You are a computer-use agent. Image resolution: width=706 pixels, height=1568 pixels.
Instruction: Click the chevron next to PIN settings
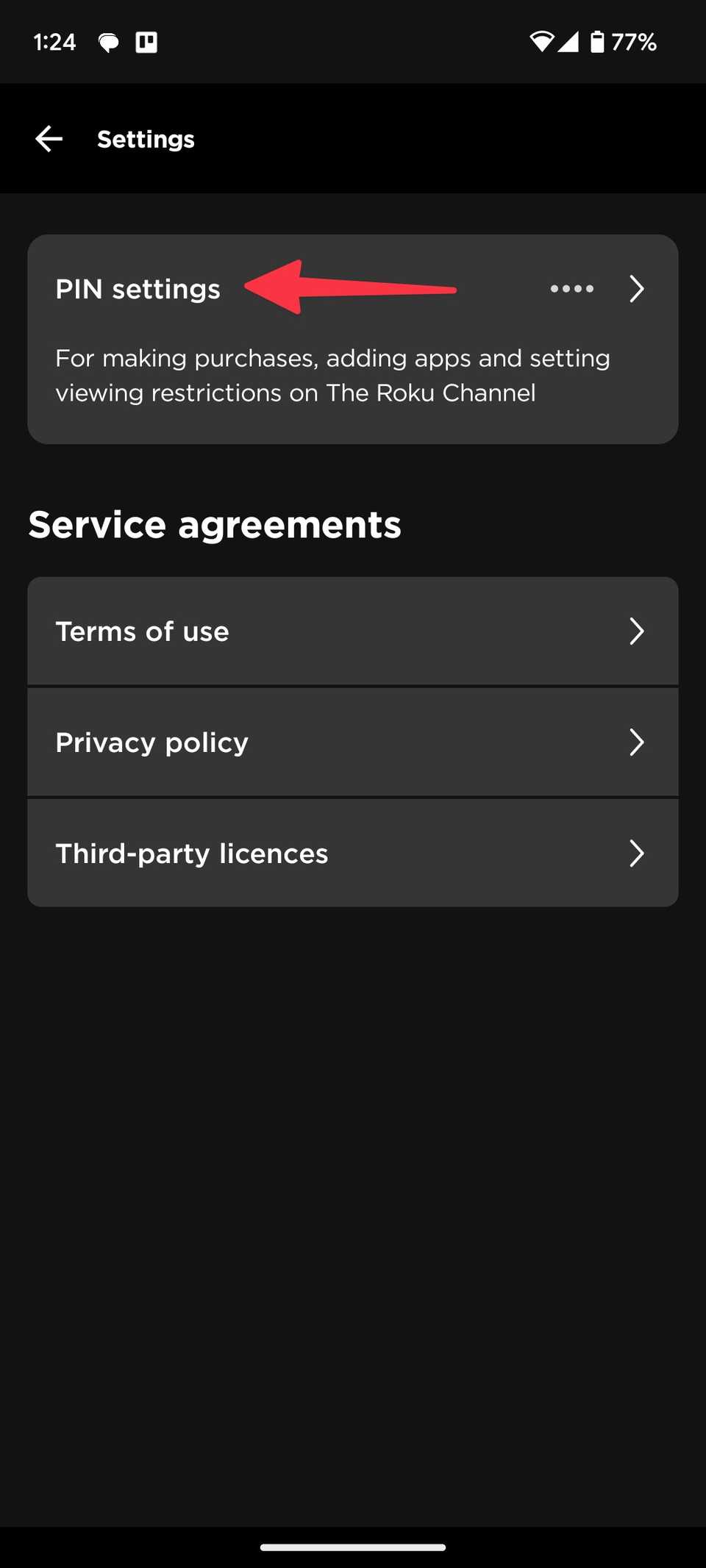pyautogui.click(x=637, y=289)
